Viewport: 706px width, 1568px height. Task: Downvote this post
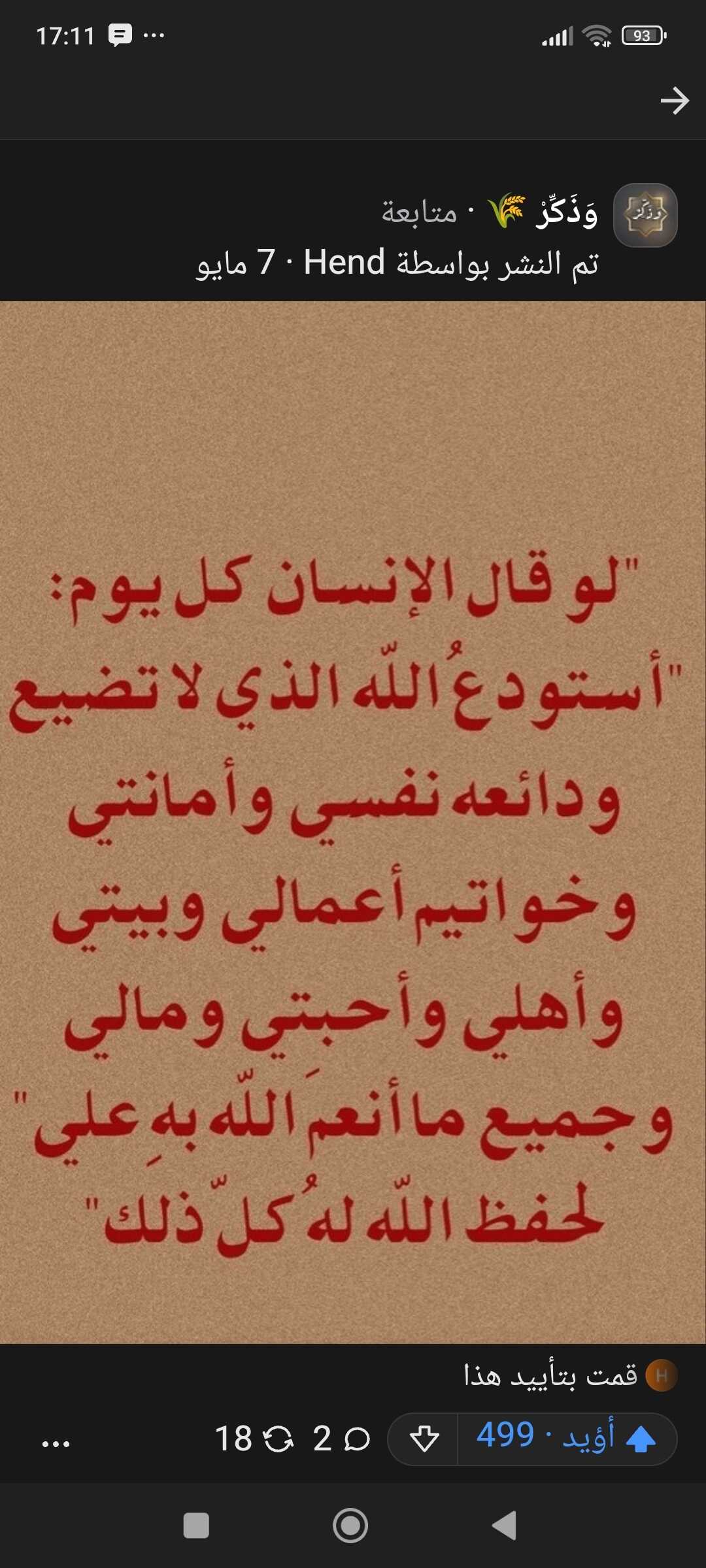pos(424,1439)
